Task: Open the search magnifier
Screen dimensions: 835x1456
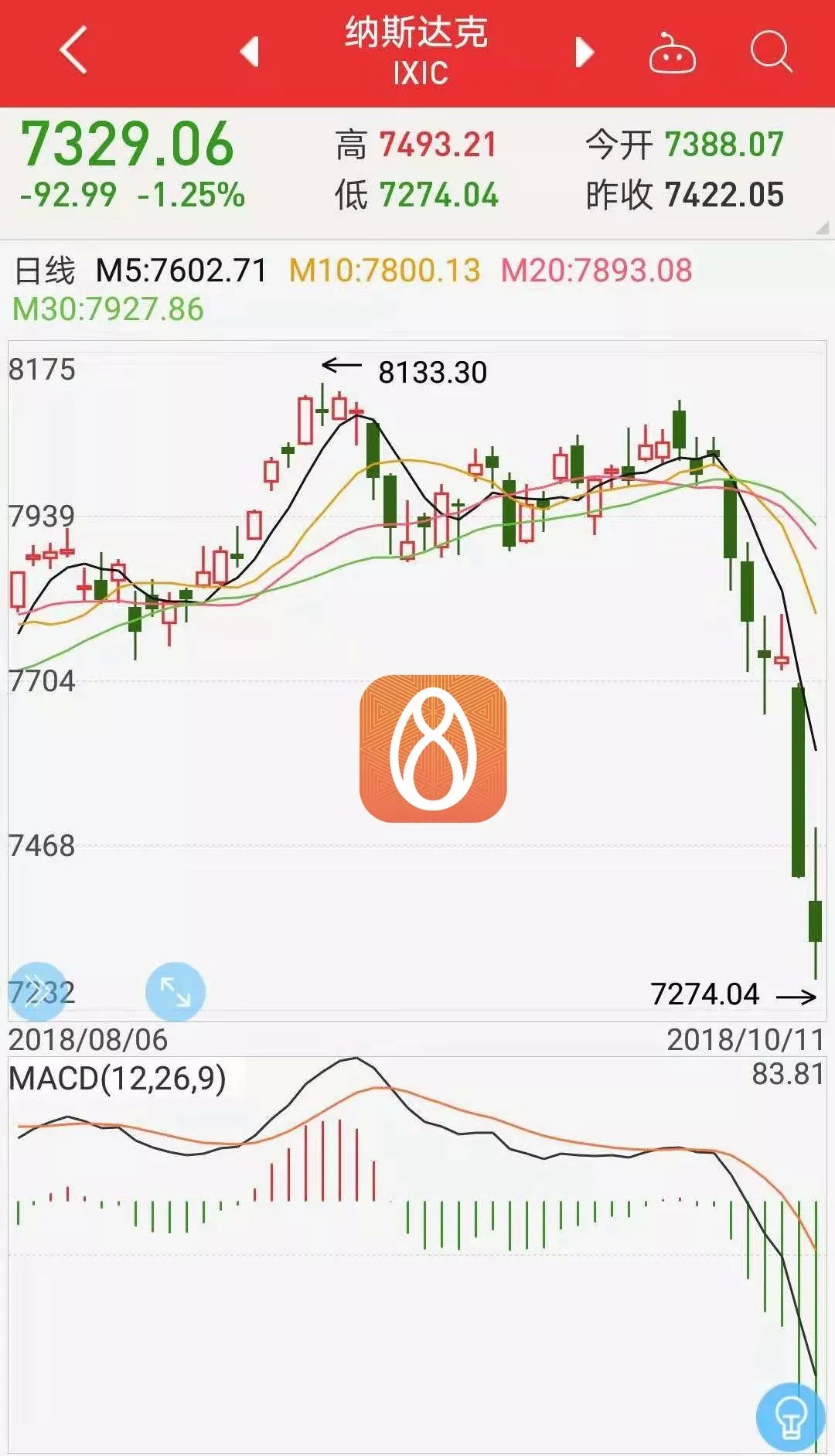Action: (x=771, y=52)
